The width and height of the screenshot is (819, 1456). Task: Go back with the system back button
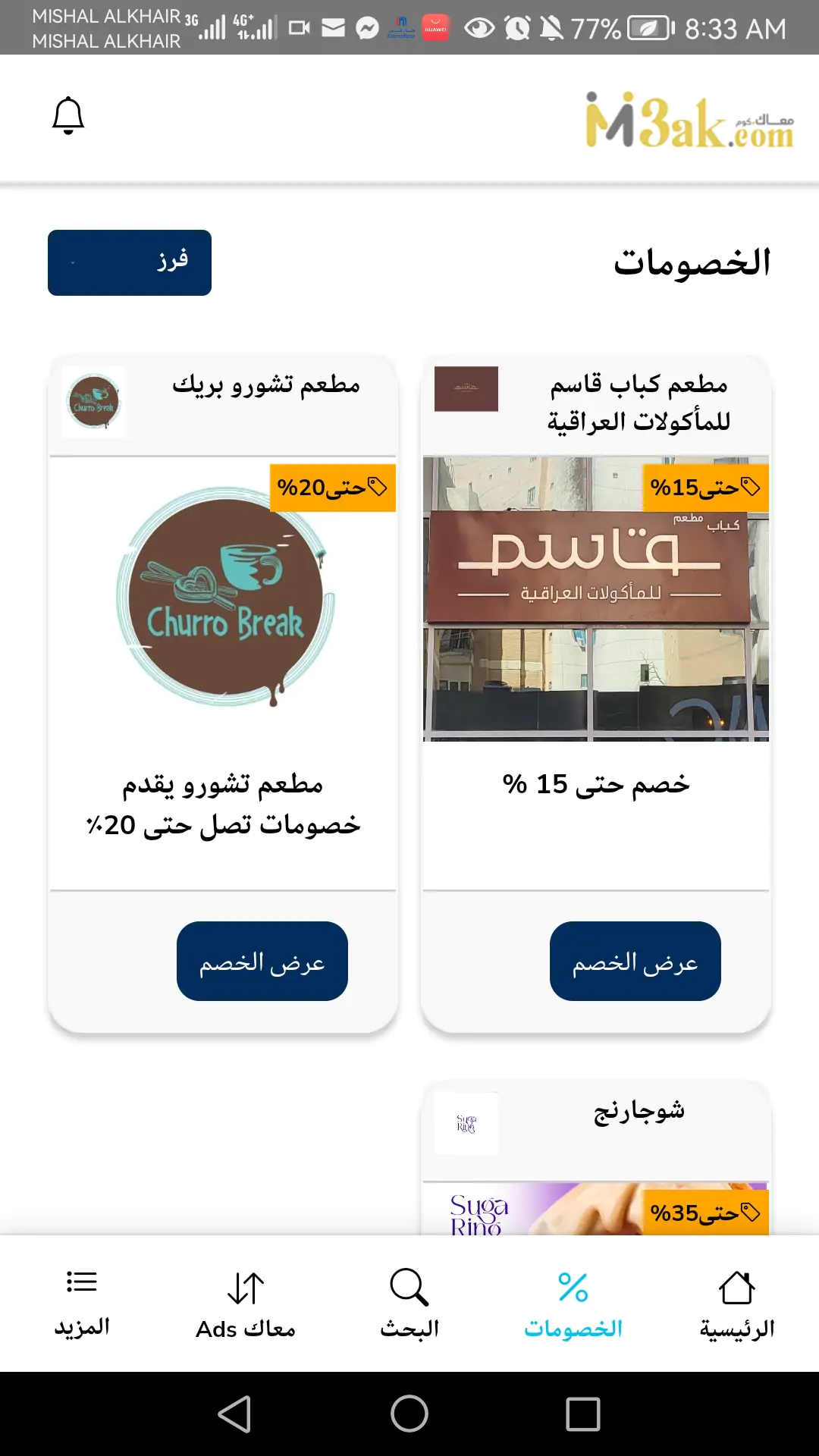click(x=234, y=1414)
